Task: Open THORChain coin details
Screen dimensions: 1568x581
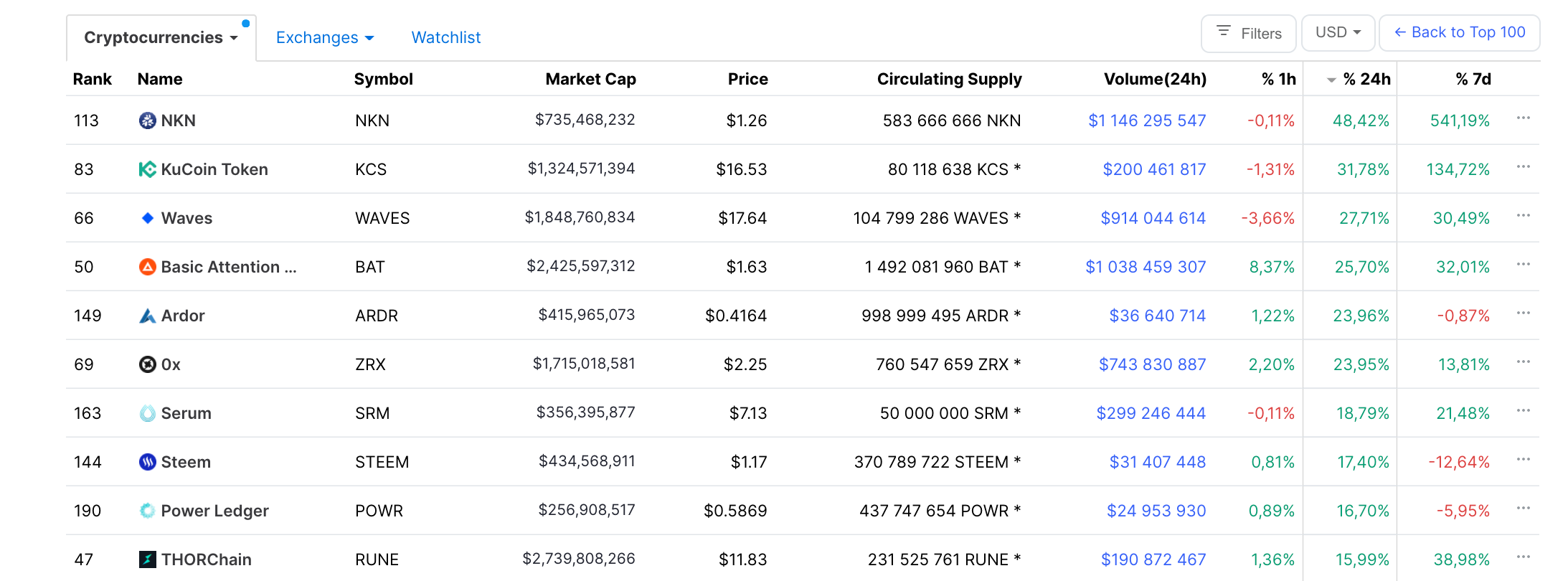Action: [x=206, y=559]
